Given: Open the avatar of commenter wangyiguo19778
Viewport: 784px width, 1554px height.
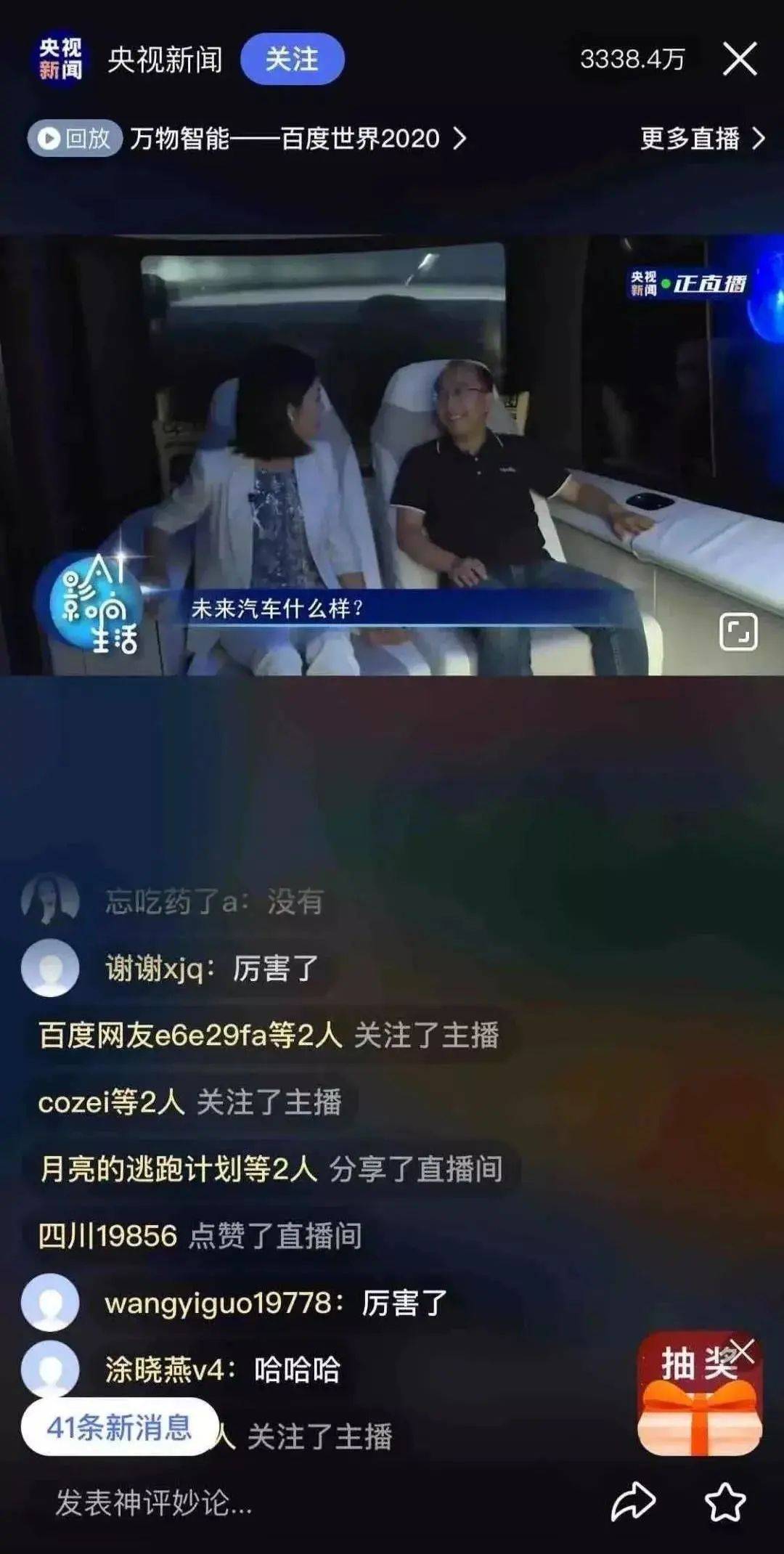Looking at the screenshot, I should coord(50,1303).
